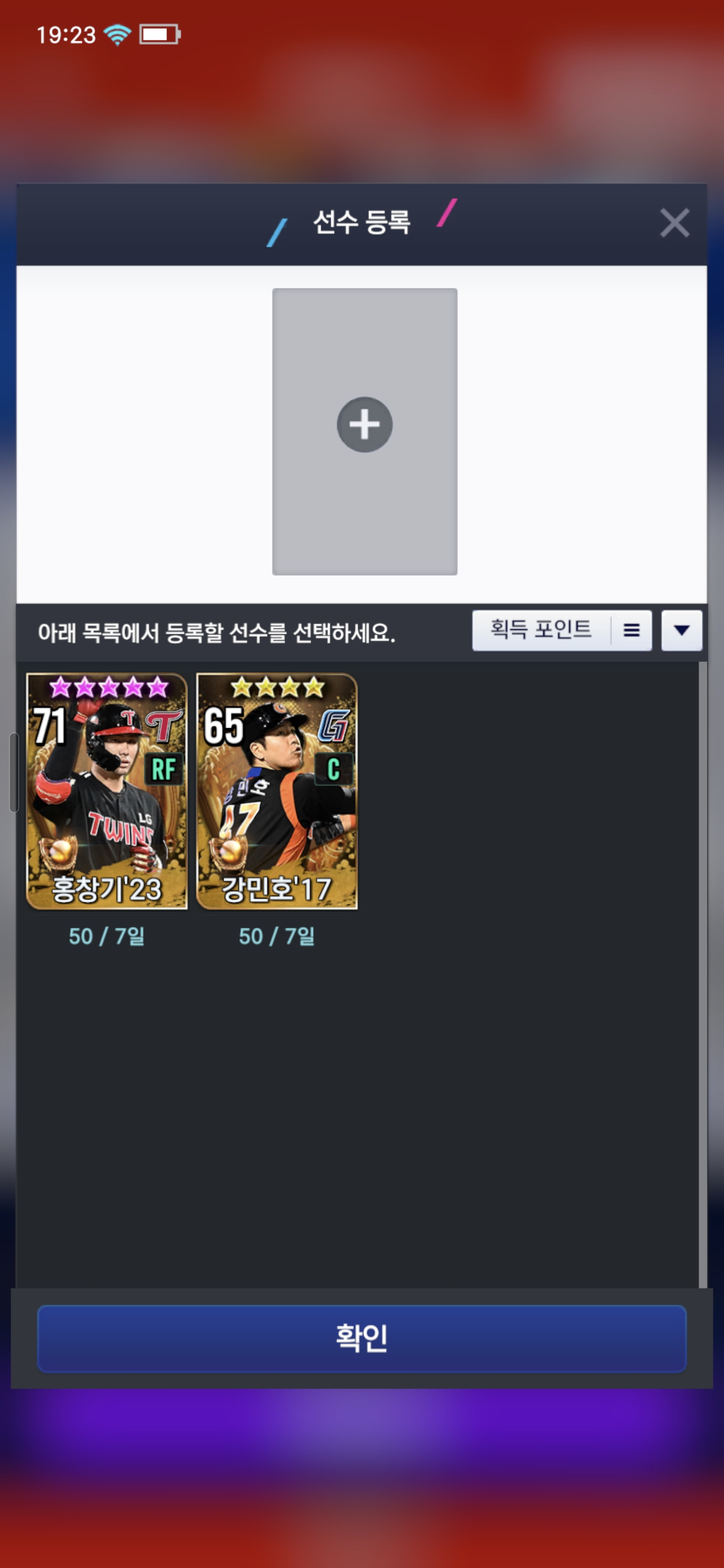724x1568 pixels.
Task: Close the 선수 등록 dialog
Action: pyautogui.click(x=674, y=223)
